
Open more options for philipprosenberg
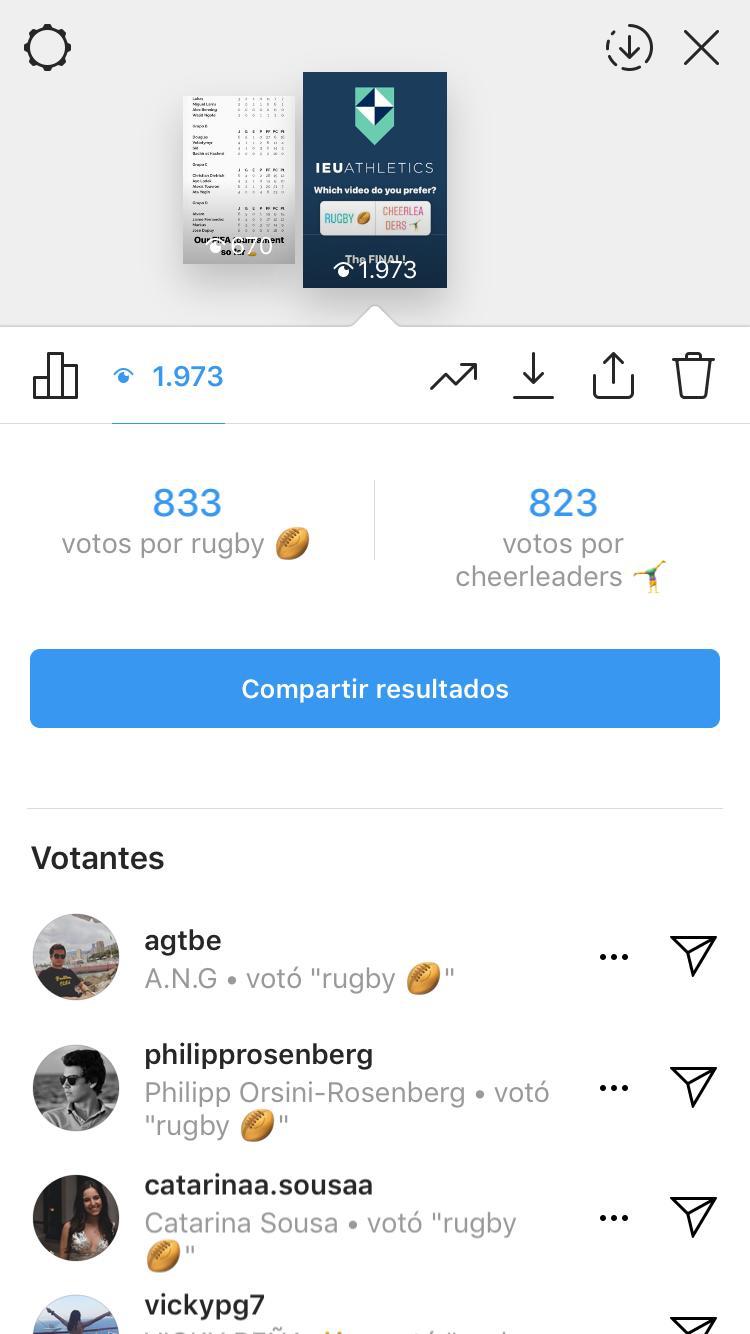613,1088
